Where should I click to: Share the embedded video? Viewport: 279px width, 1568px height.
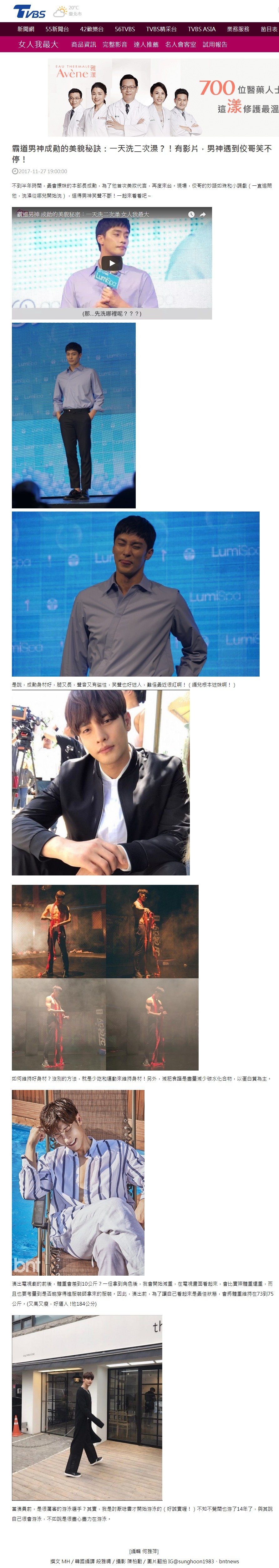pyautogui.click(x=203, y=214)
